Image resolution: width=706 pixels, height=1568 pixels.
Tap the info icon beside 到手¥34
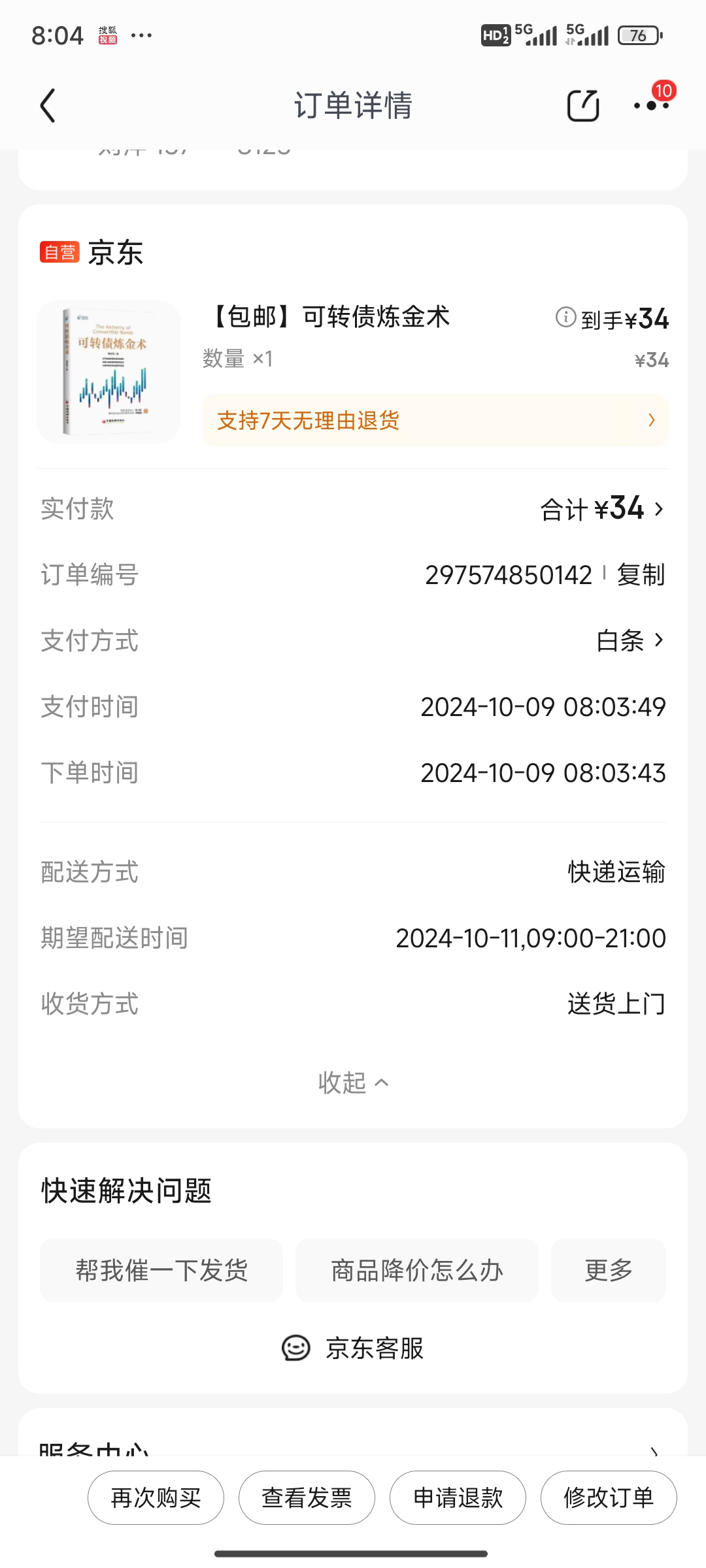click(x=565, y=318)
